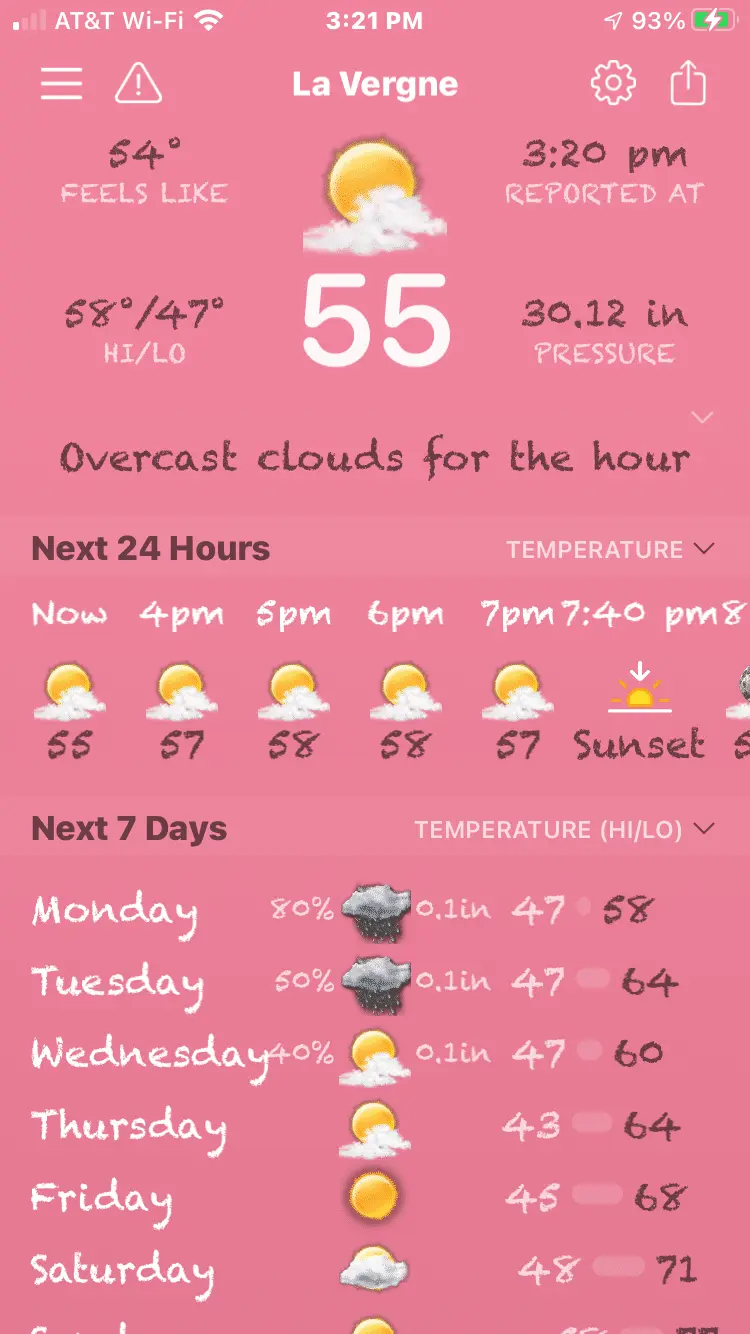Open Friday's forecast row
The image size is (750, 1334).
coord(374,1198)
